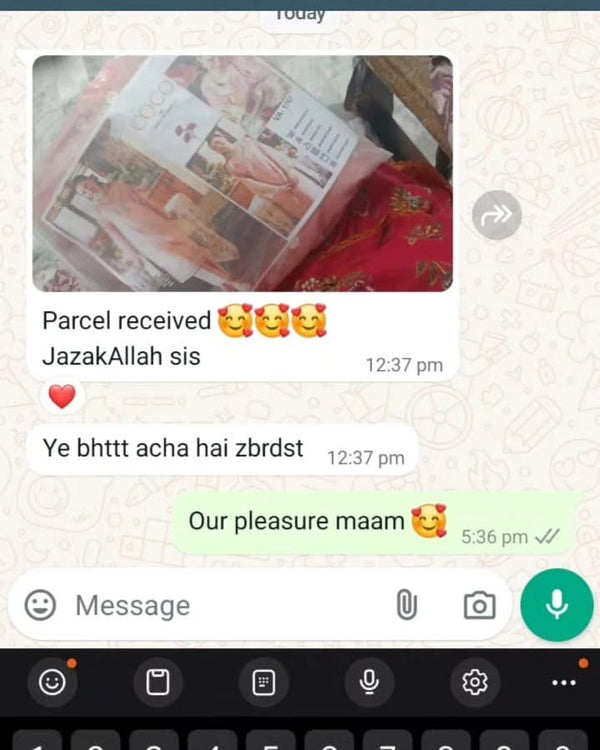Tap the heart reaction under the parcel message
The image size is (600, 750).
62,396
